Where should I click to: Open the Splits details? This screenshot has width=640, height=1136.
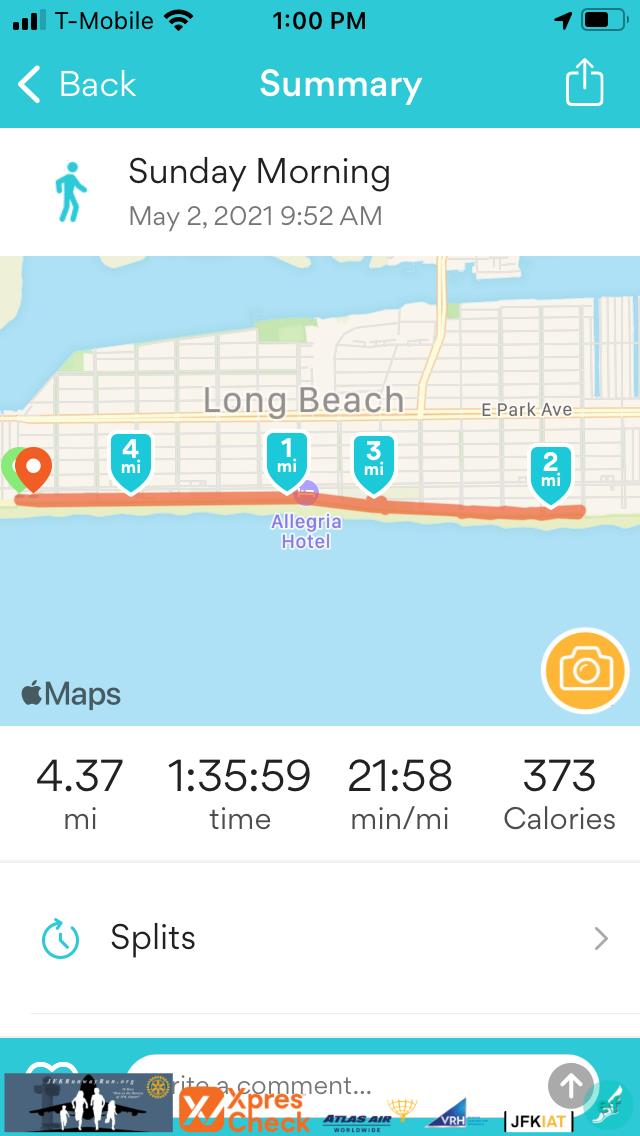click(320, 938)
